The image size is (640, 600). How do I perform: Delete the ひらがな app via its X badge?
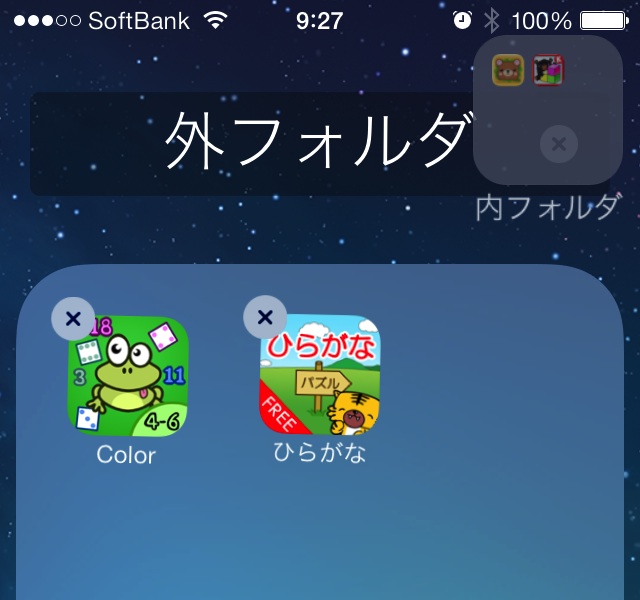[x=265, y=318]
